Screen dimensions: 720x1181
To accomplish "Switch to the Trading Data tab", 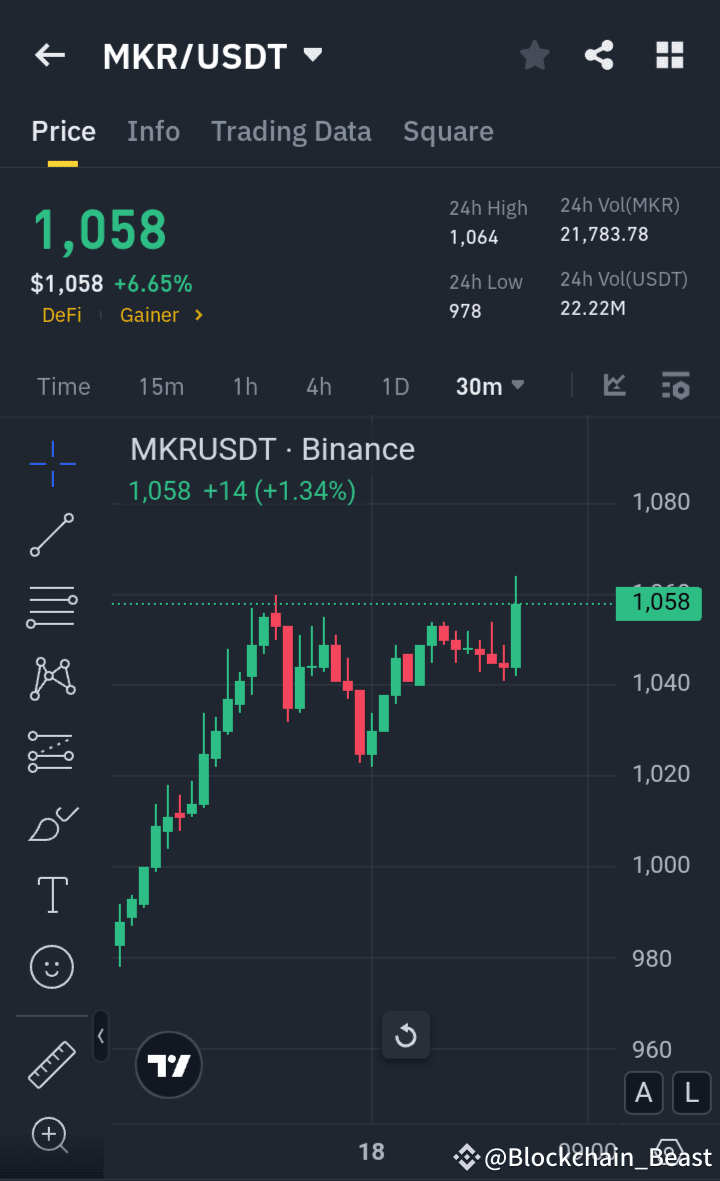I will tap(291, 131).
